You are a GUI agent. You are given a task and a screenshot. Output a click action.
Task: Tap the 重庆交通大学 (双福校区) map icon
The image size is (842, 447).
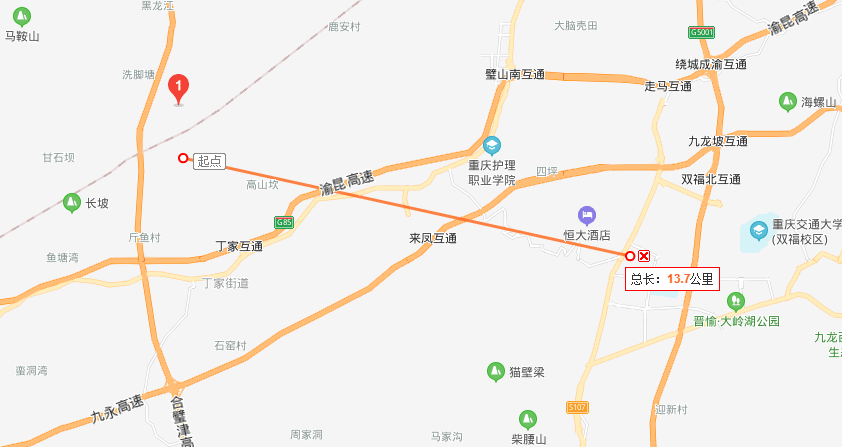point(760,231)
